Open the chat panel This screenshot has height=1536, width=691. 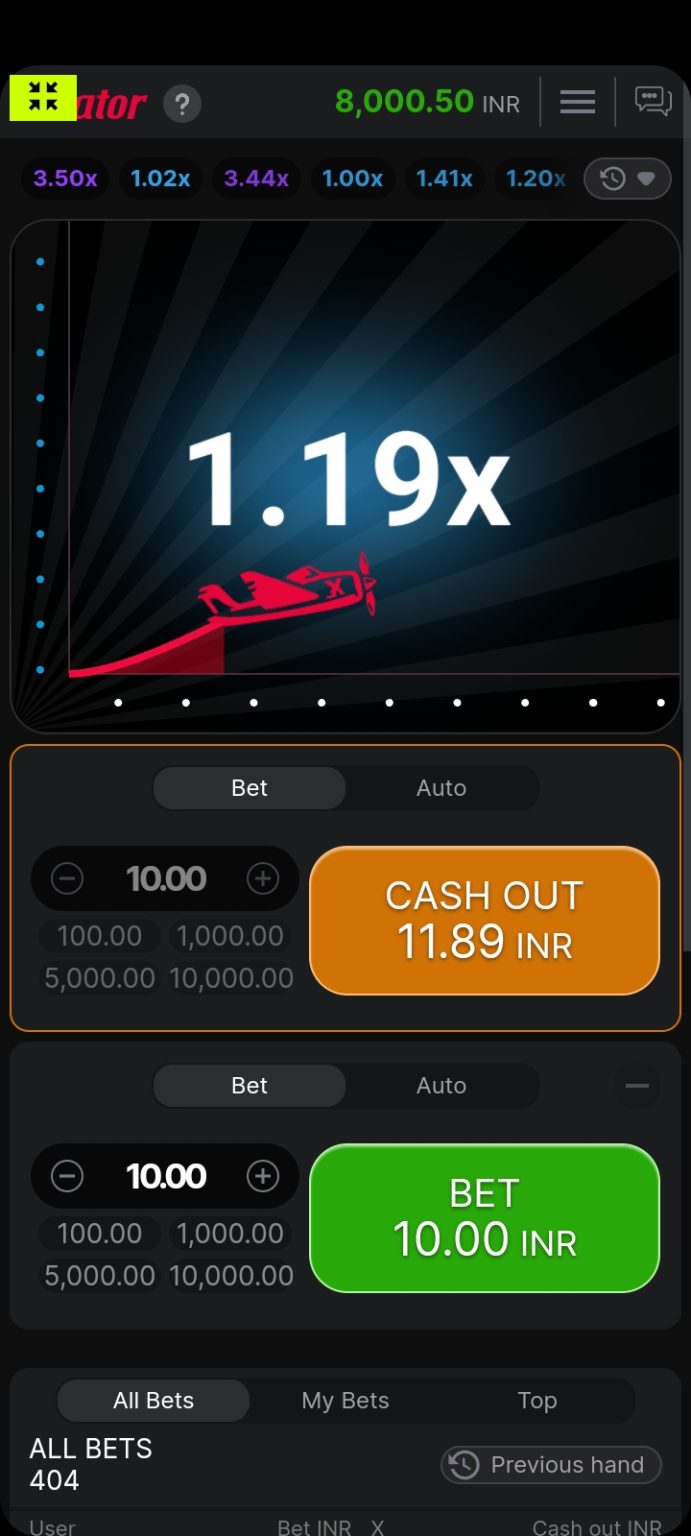tap(652, 102)
